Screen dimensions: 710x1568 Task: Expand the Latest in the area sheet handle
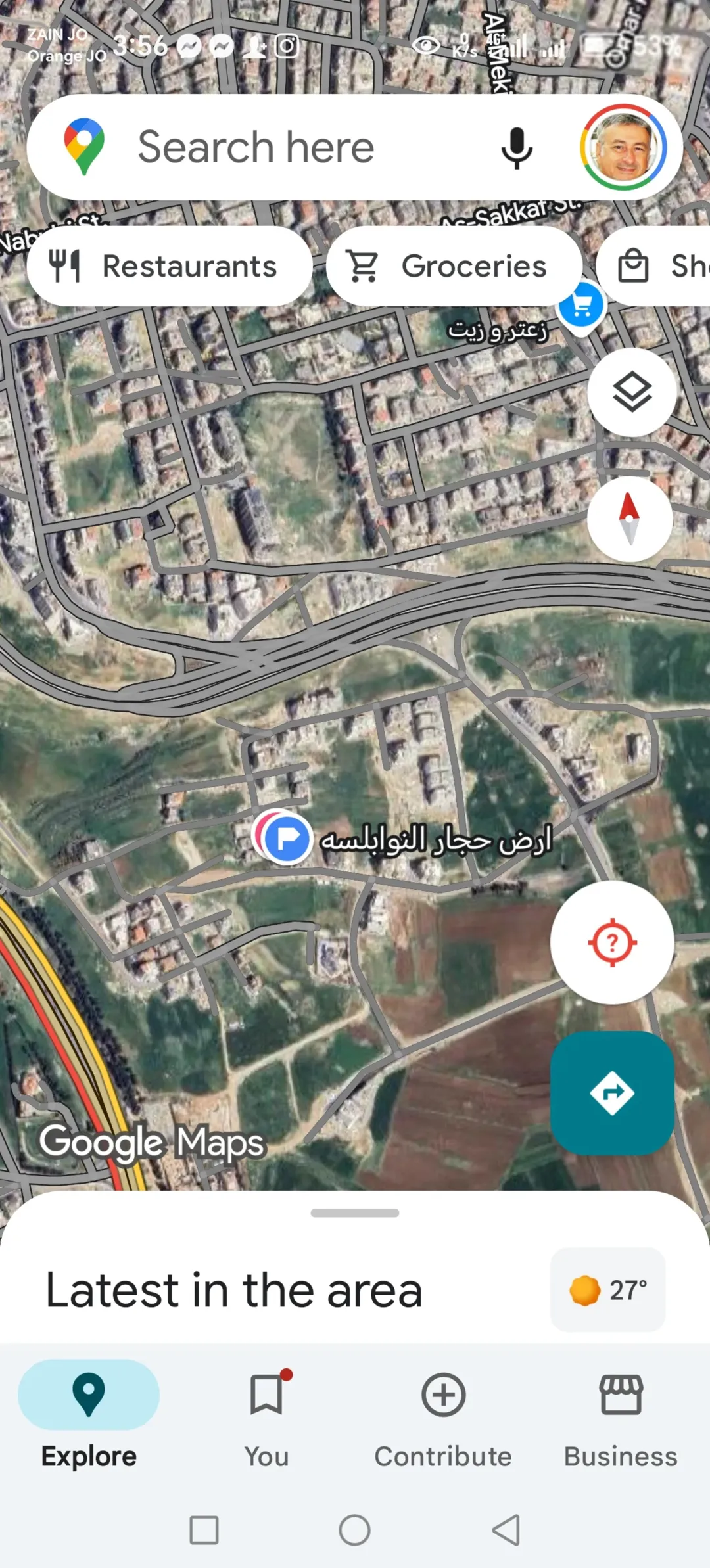[x=355, y=1213]
